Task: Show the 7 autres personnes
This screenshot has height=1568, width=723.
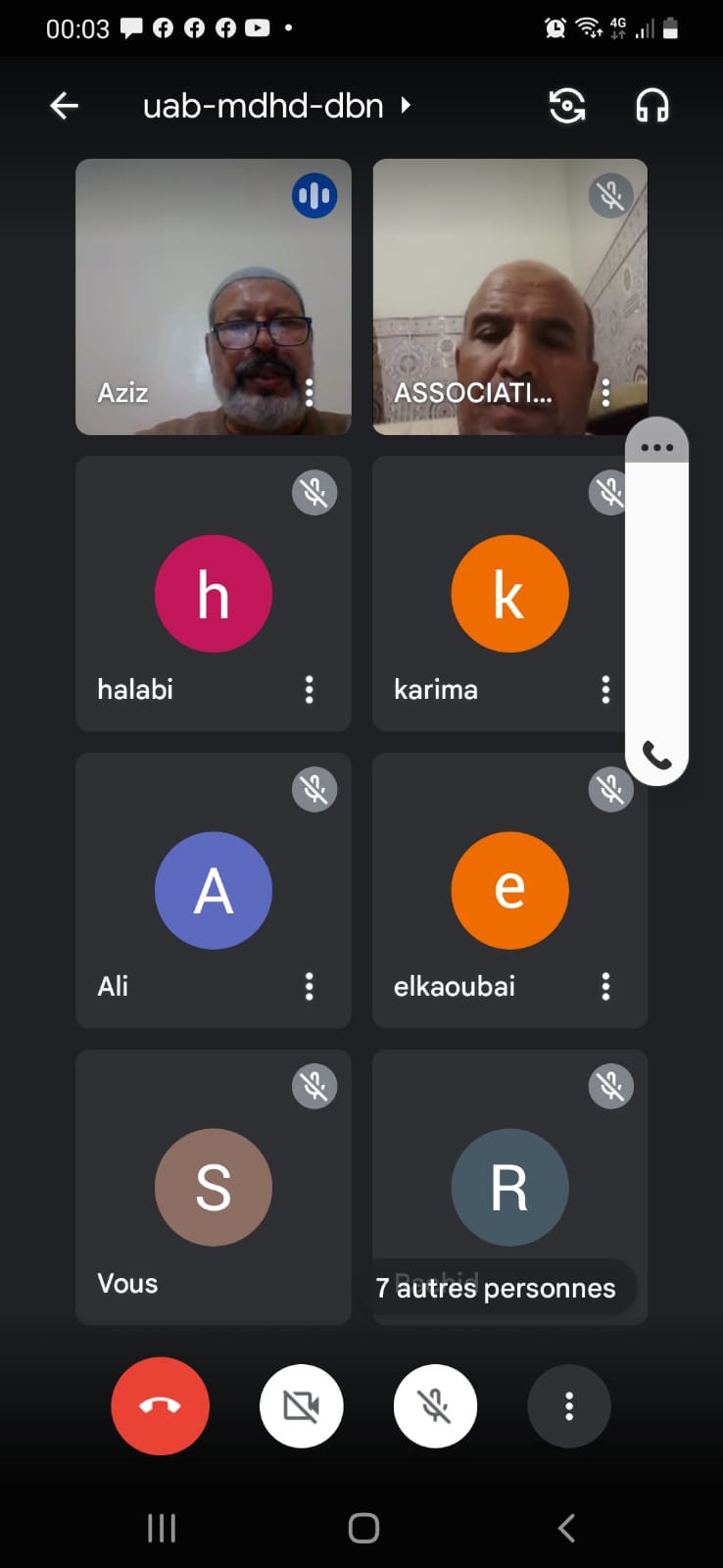Action: click(496, 1288)
